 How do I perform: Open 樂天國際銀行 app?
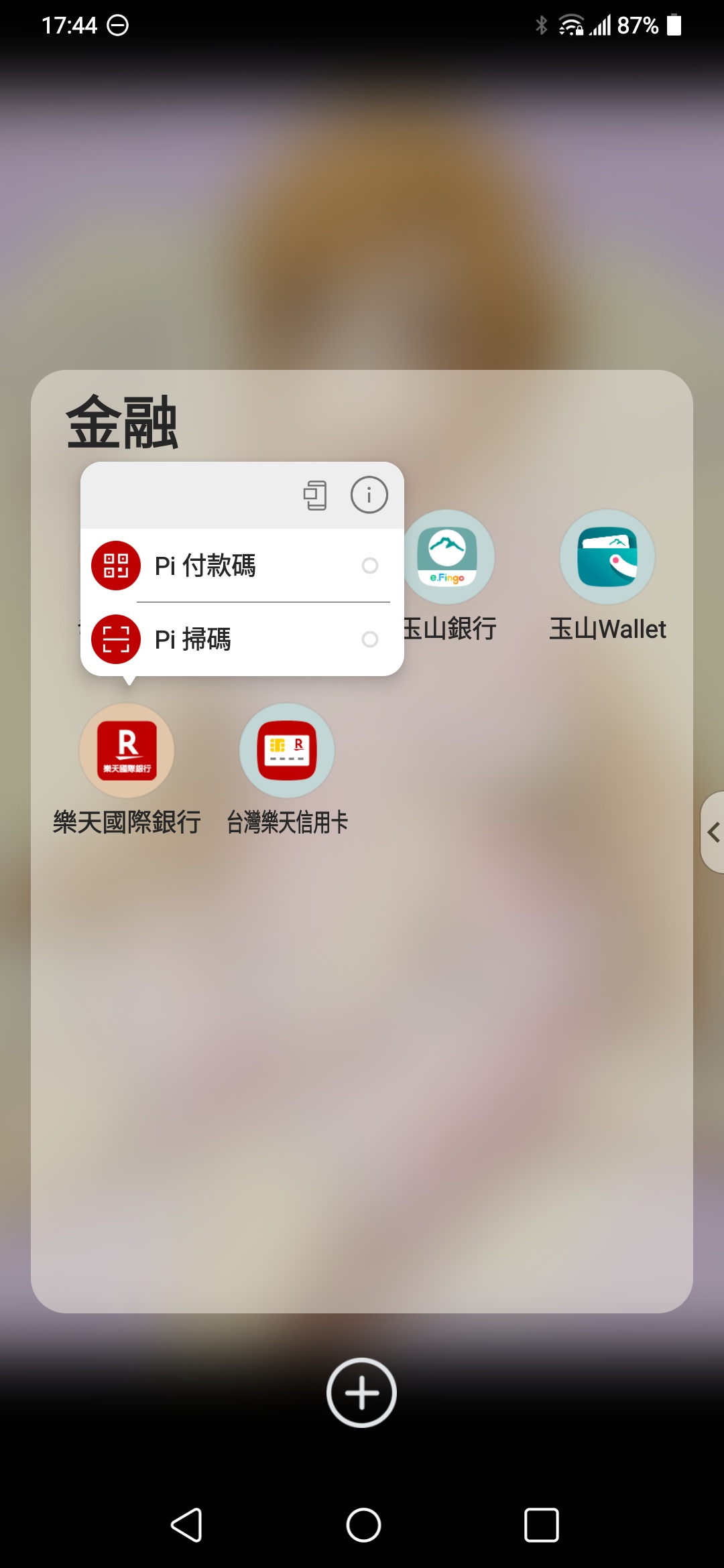(127, 750)
